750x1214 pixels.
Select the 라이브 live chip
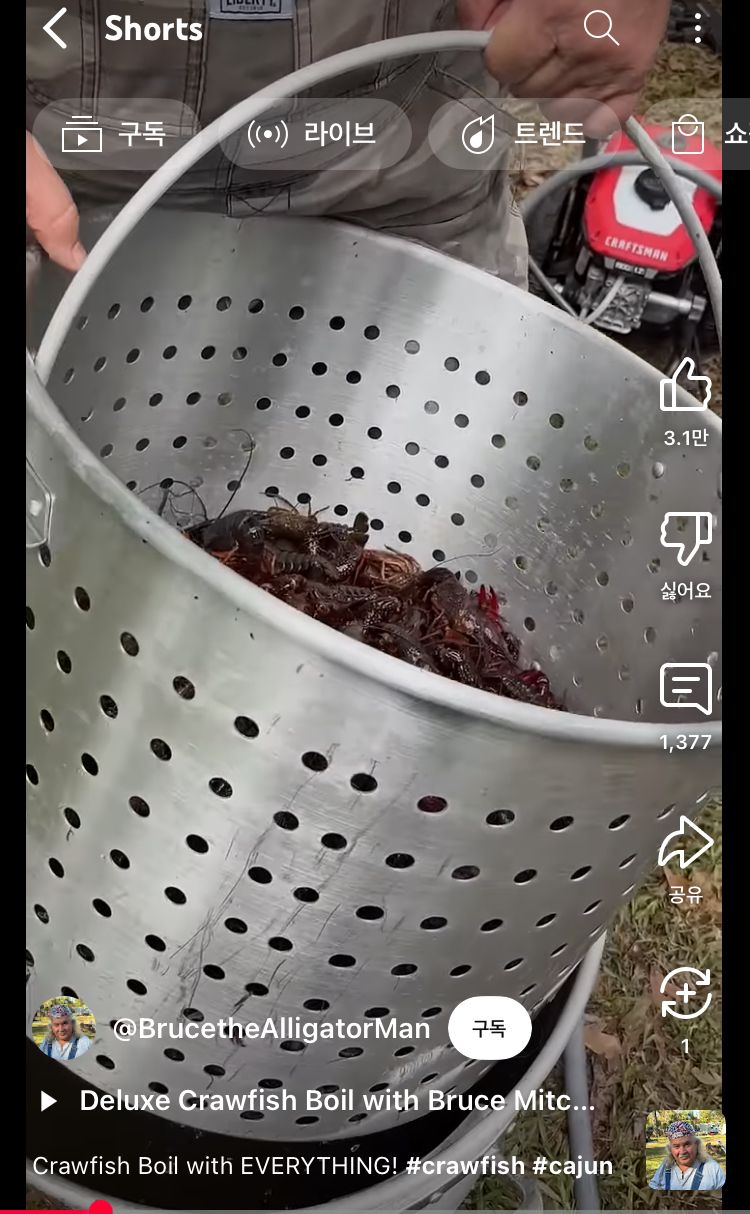click(x=314, y=133)
